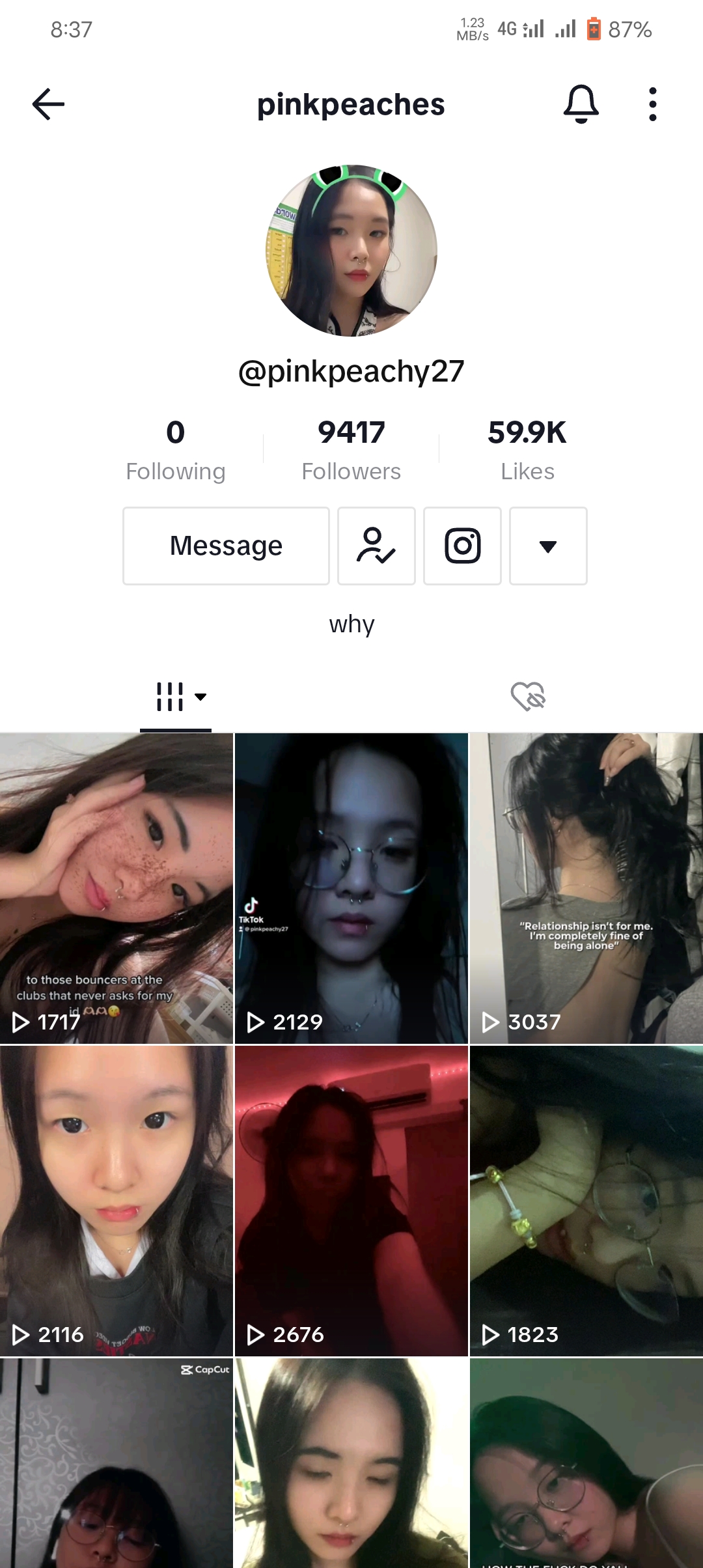View the 9417 Followers list
The height and width of the screenshot is (1568, 703).
tap(351, 450)
